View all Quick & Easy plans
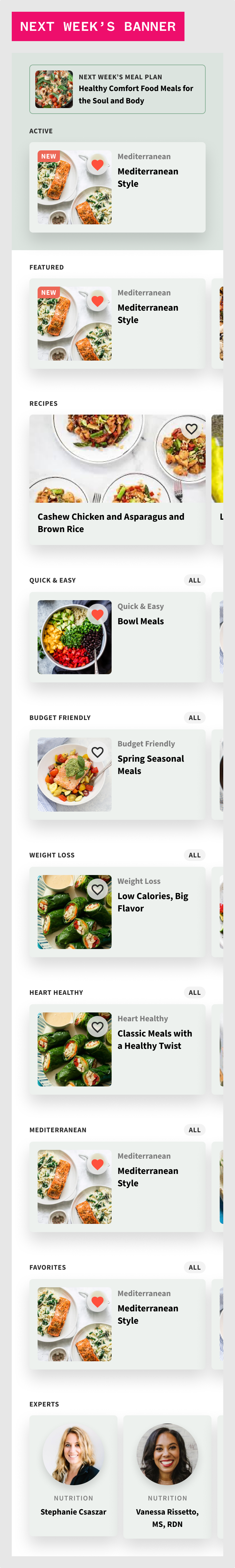Screen dimensions: 235x1568 [x=194, y=580]
